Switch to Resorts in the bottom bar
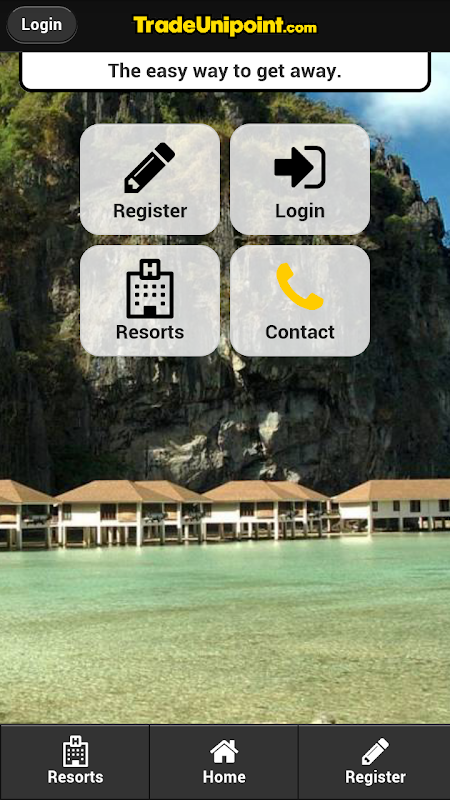This screenshot has height=800, width=450. click(x=74, y=762)
